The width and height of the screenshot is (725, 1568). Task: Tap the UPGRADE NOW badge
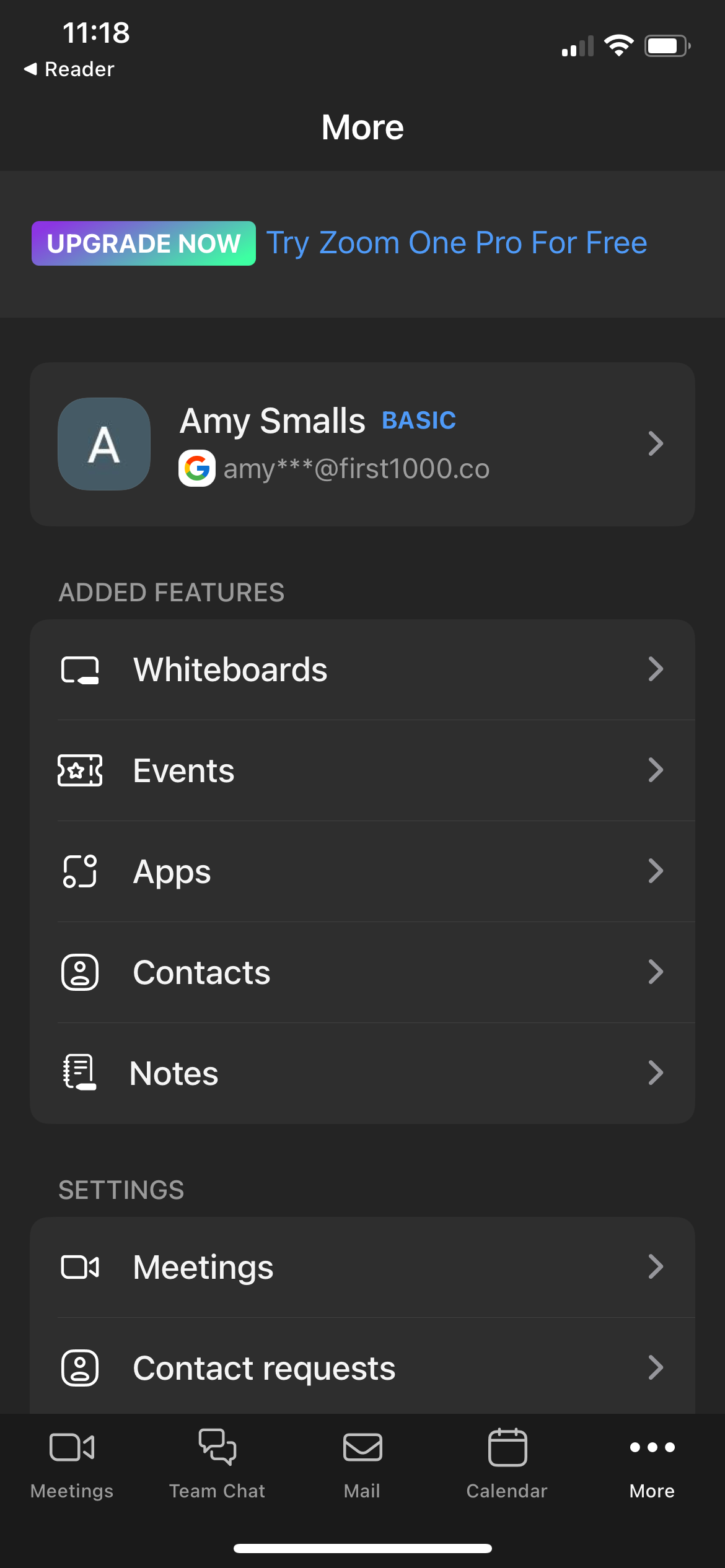coord(143,243)
